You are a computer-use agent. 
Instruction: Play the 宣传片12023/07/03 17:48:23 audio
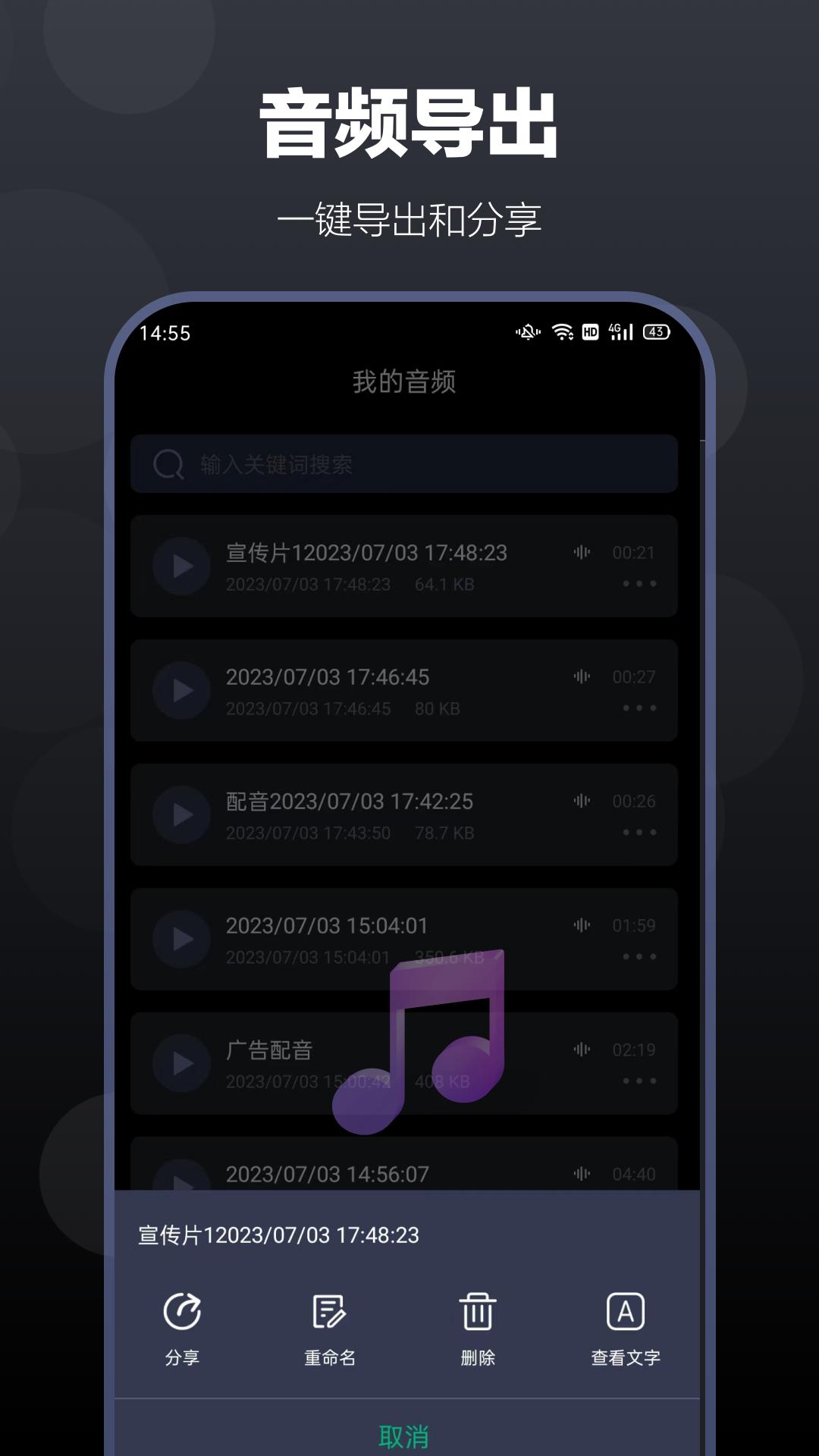point(181,566)
